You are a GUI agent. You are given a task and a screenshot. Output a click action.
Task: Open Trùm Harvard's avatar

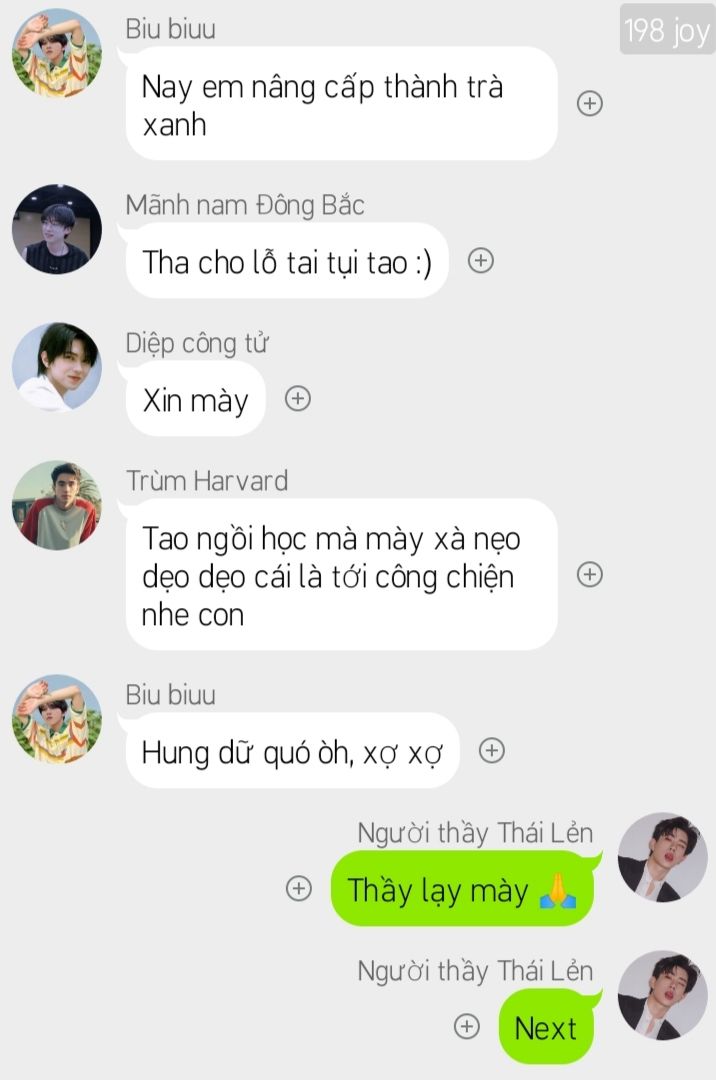(x=57, y=505)
